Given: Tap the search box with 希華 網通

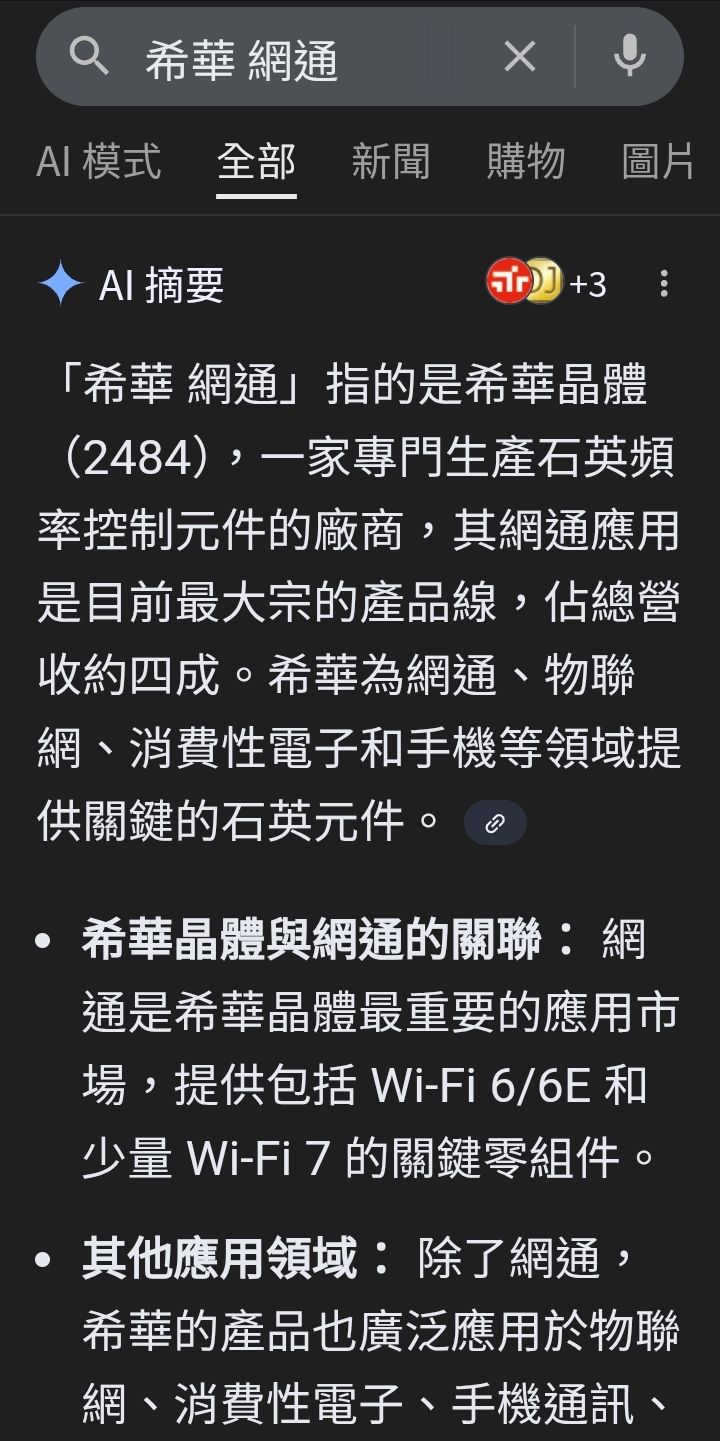Looking at the screenshot, I should click(300, 58).
